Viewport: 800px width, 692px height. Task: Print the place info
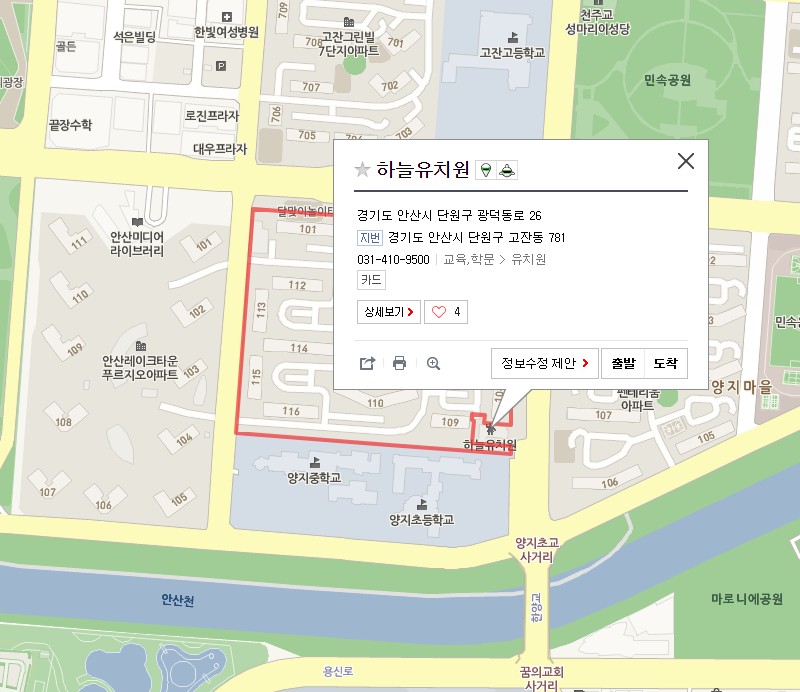(x=399, y=363)
